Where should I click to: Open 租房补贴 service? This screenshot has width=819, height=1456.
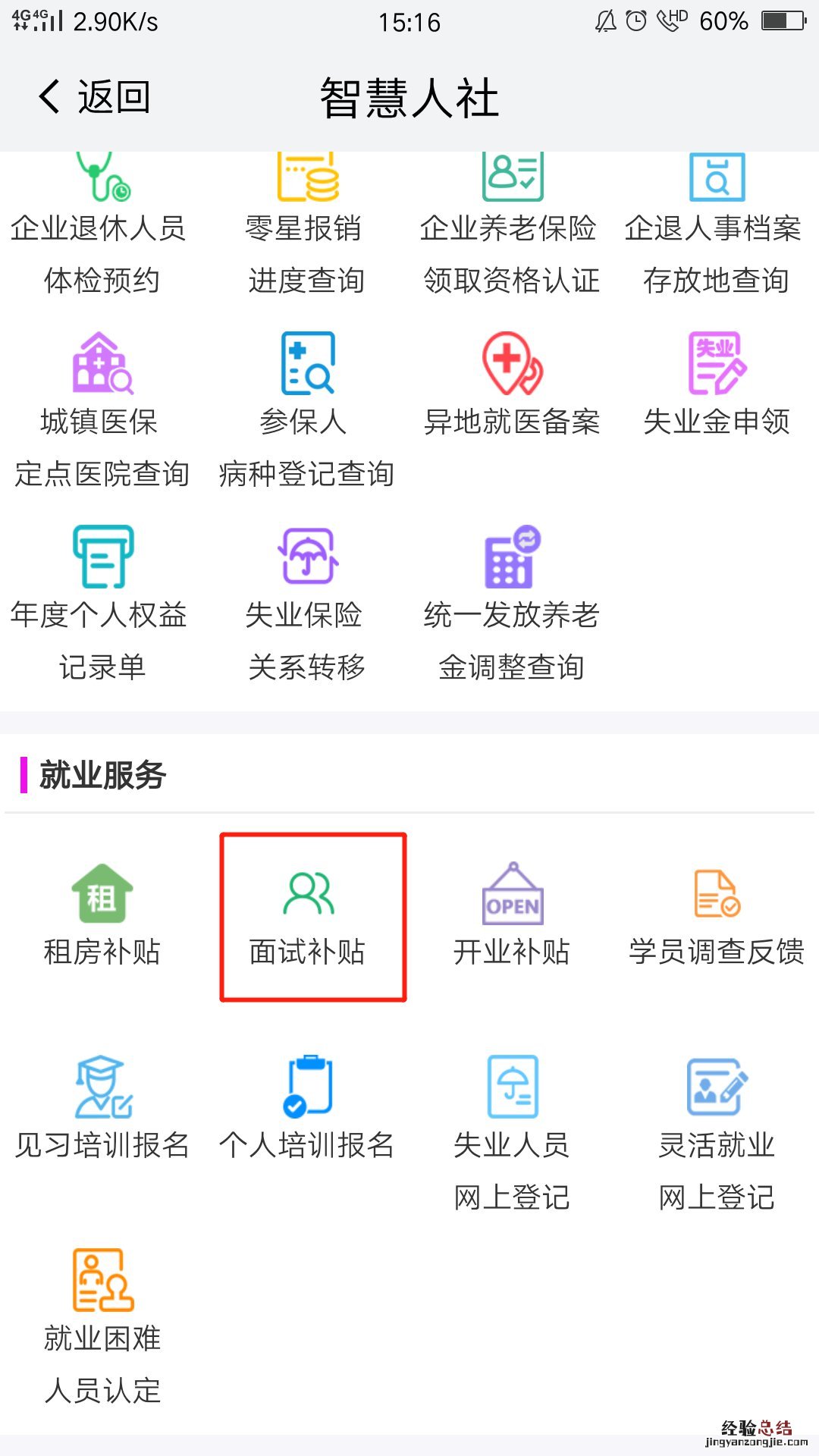(x=102, y=916)
